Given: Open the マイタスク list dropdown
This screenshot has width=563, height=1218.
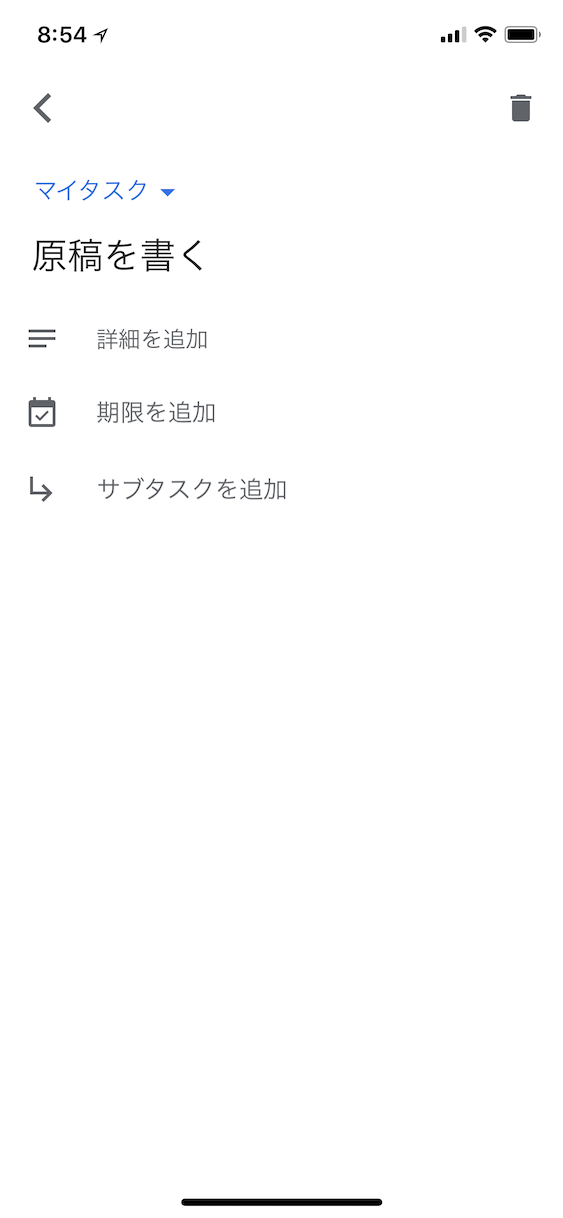Looking at the screenshot, I should pyautogui.click(x=105, y=191).
